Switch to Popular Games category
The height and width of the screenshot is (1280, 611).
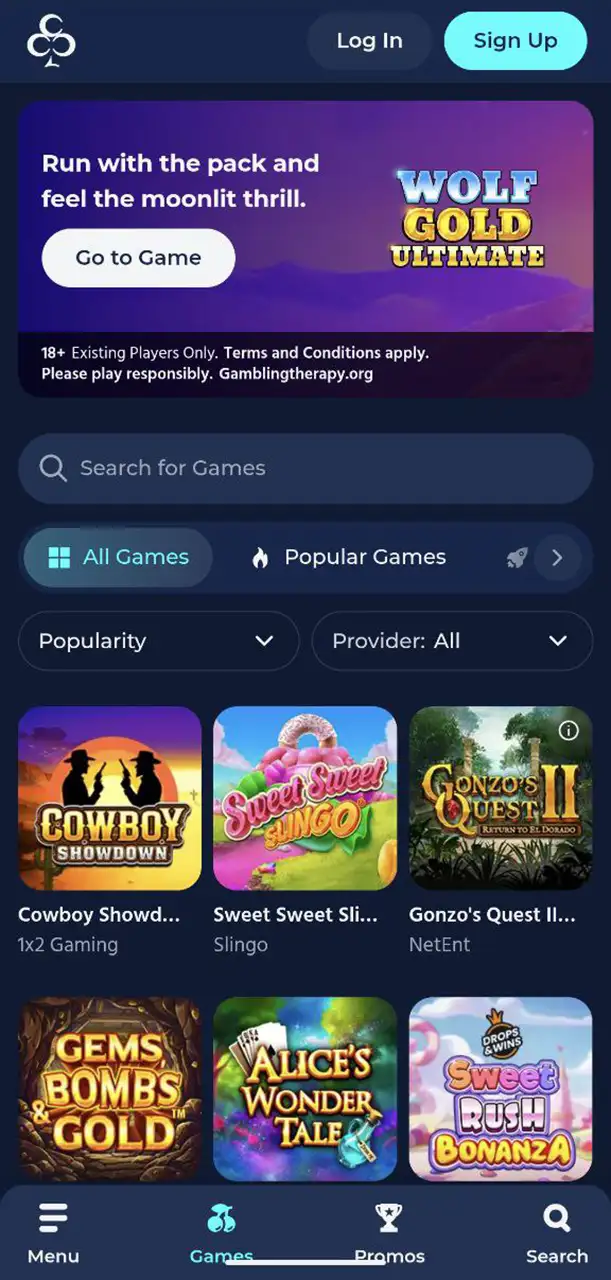[x=348, y=557]
